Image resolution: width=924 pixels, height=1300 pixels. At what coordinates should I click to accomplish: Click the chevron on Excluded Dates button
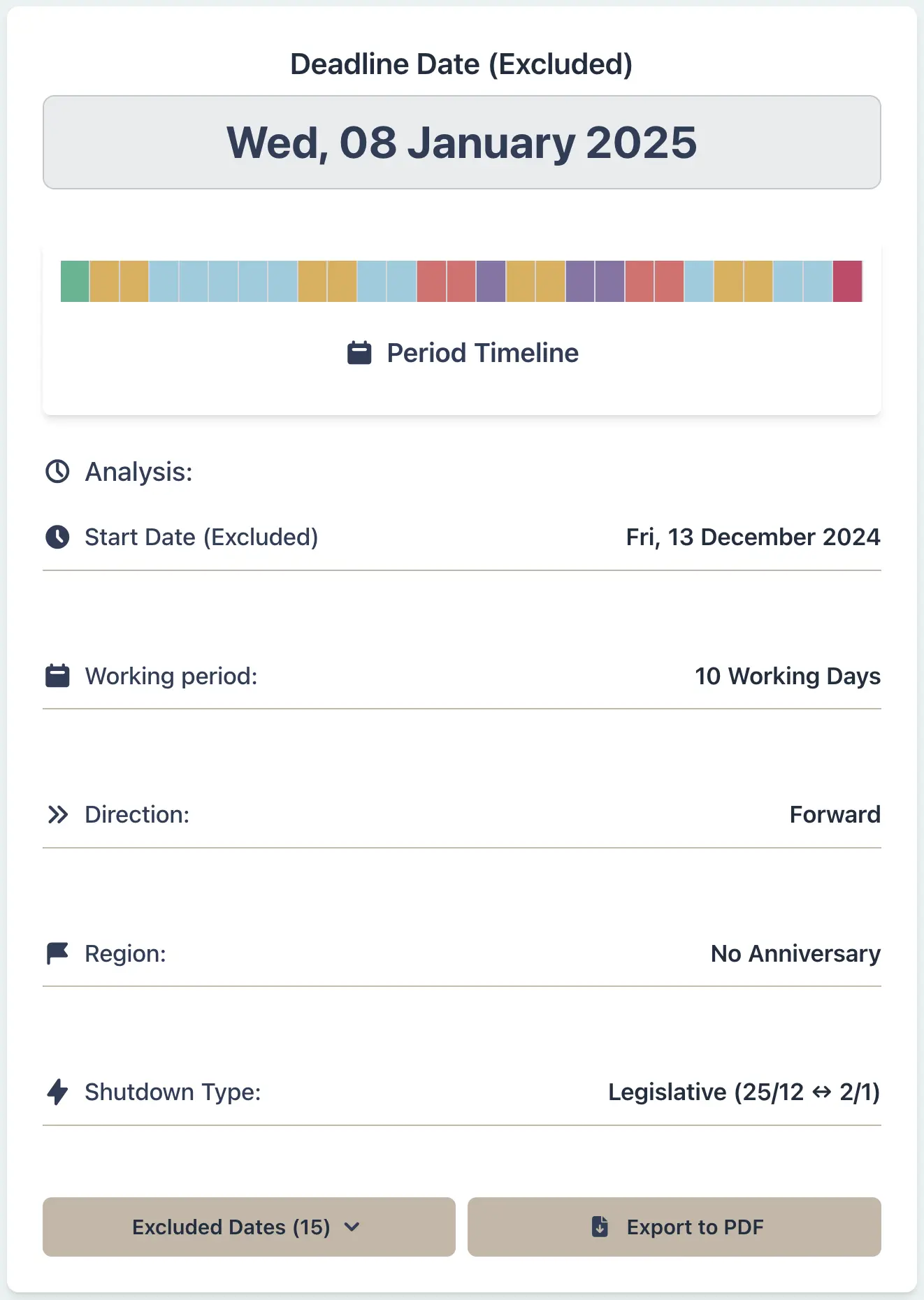[x=352, y=1227]
